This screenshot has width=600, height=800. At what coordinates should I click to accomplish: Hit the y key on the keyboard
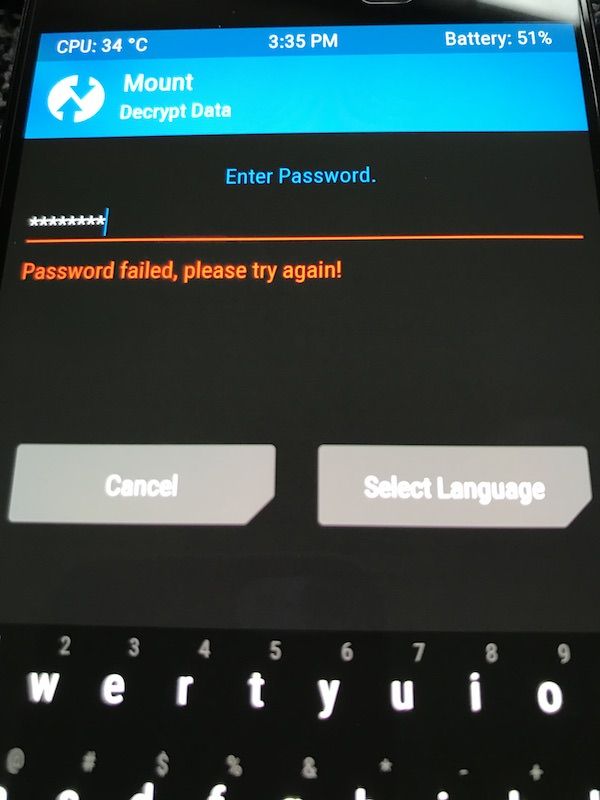[x=329, y=693]
